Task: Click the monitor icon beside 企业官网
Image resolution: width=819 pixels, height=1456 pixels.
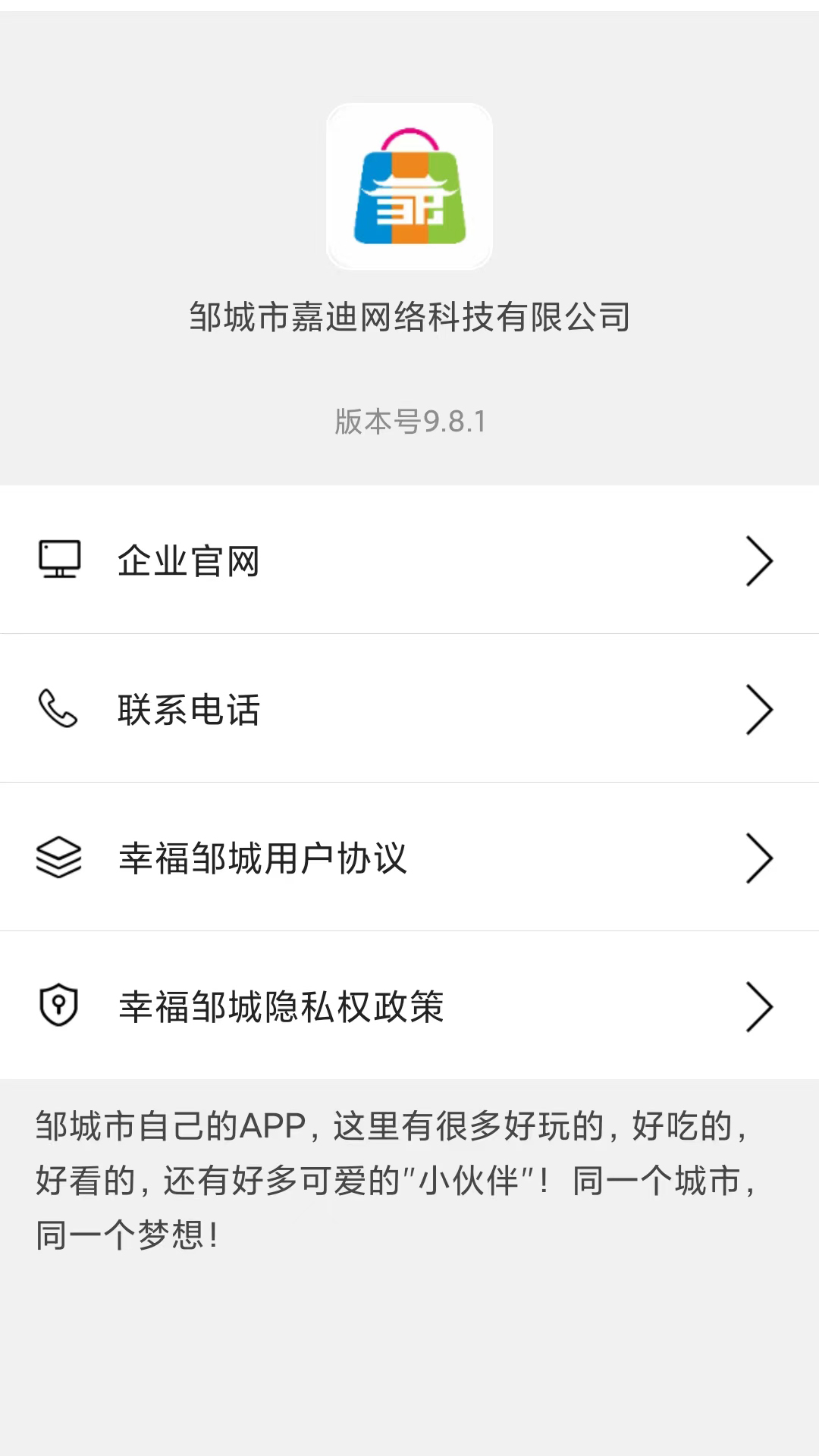Action: click(x=59, y=560)
